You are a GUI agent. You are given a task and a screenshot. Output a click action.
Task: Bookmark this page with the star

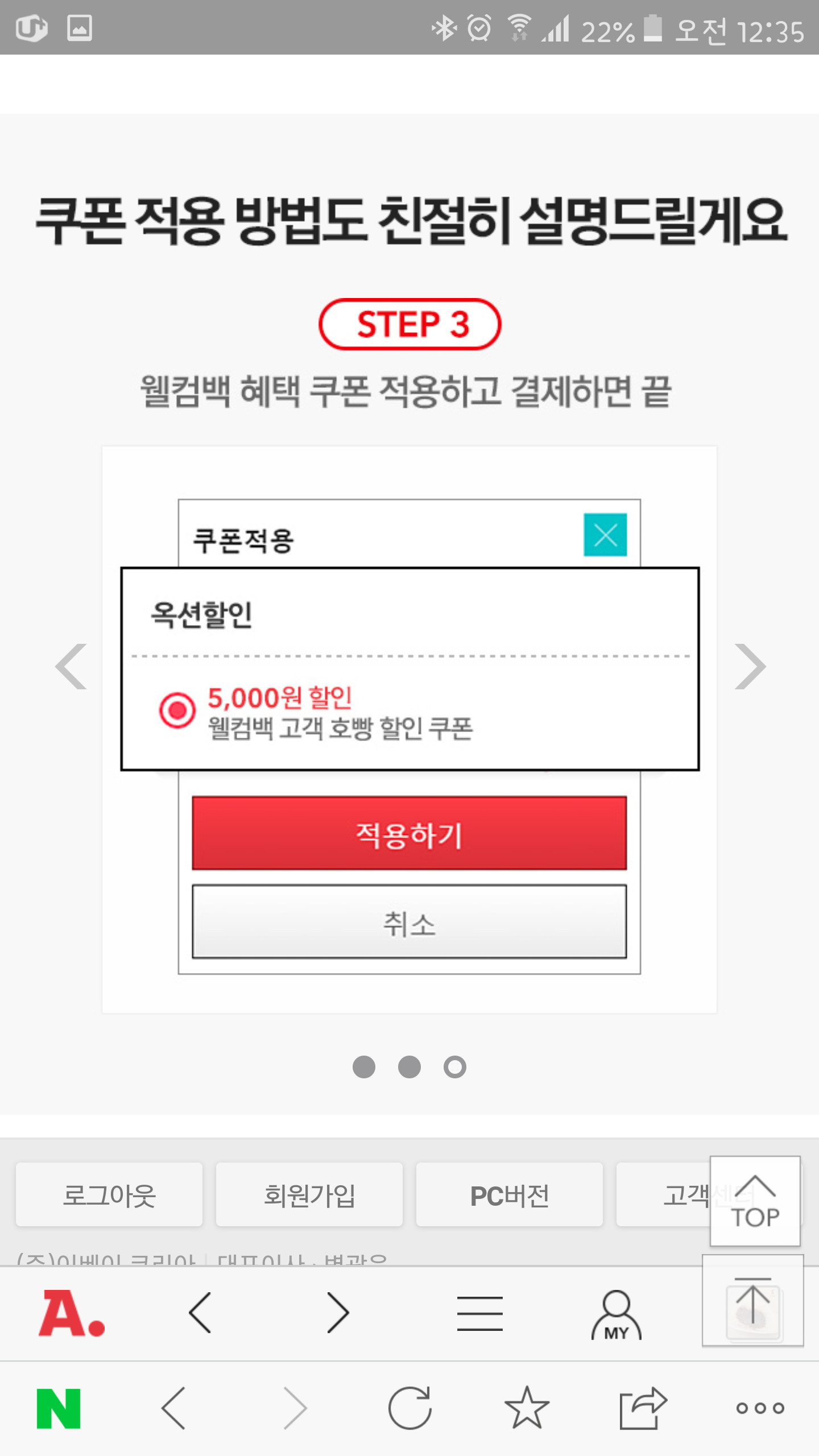pos(527,1408)
